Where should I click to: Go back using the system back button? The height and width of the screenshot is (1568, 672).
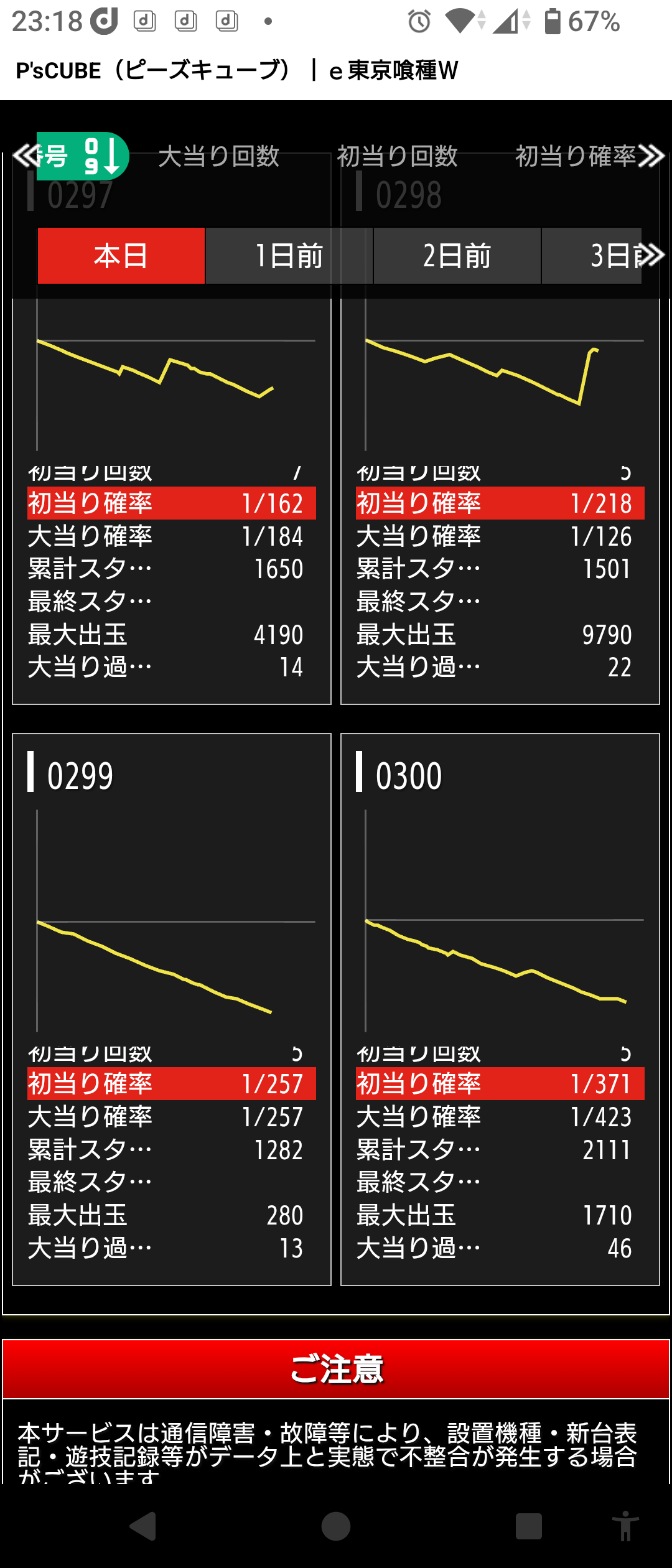coord(143,1526)
